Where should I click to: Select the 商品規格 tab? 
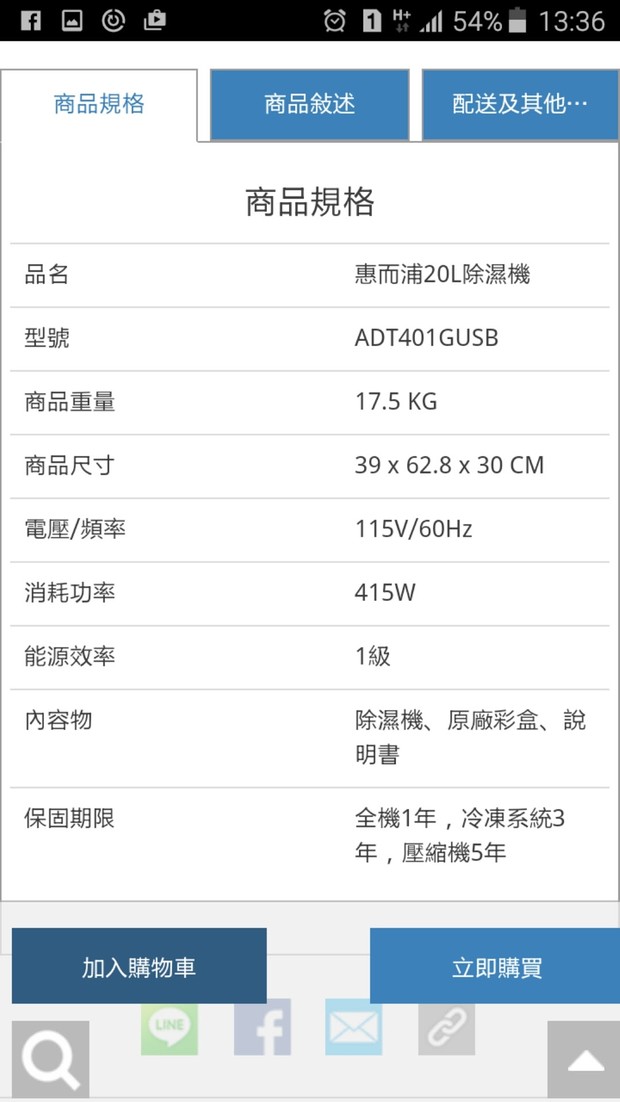(99, 105)
